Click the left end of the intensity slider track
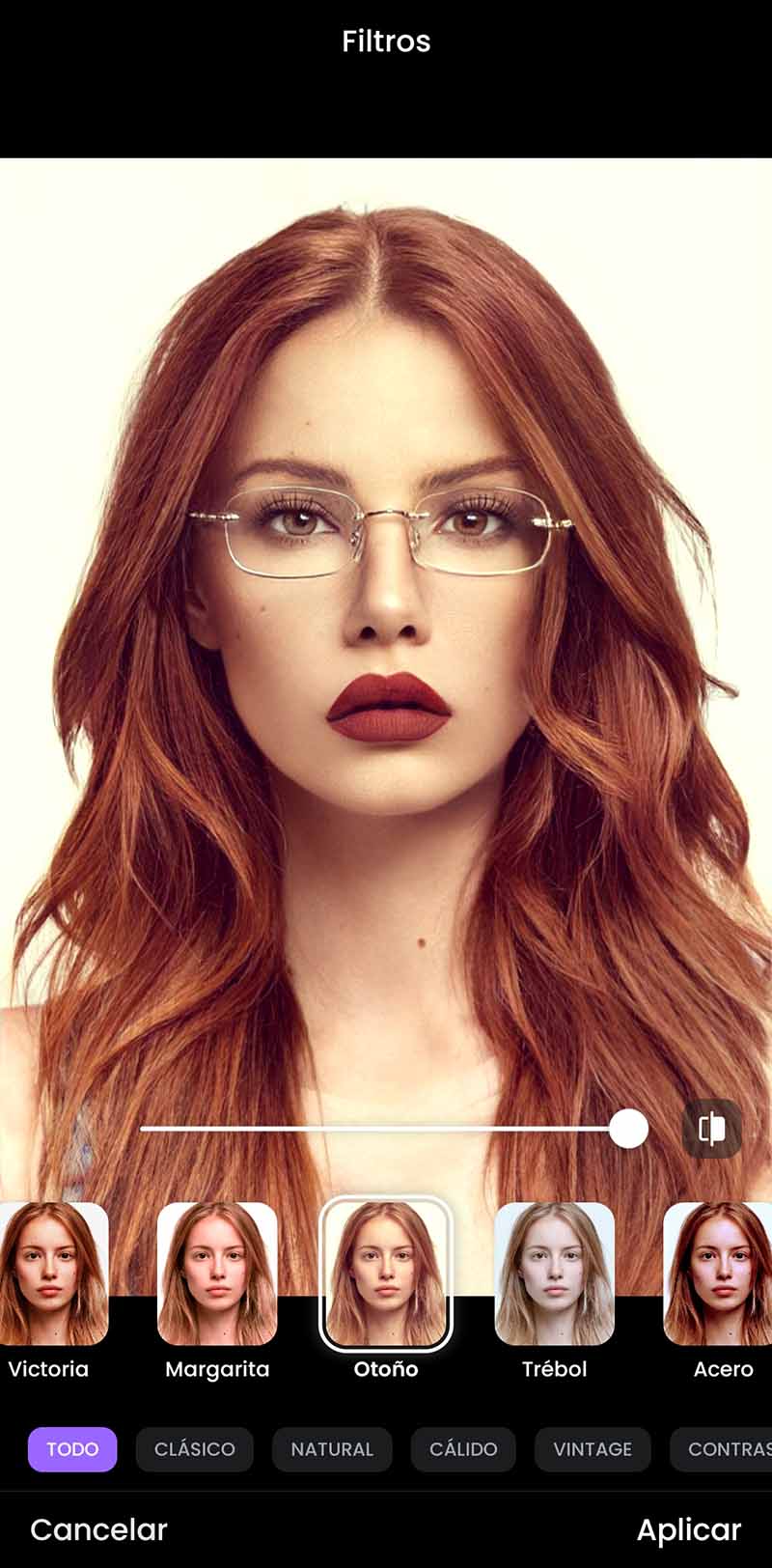The width and height of the screenshot is (772, 1568). tap(145, 1128)
